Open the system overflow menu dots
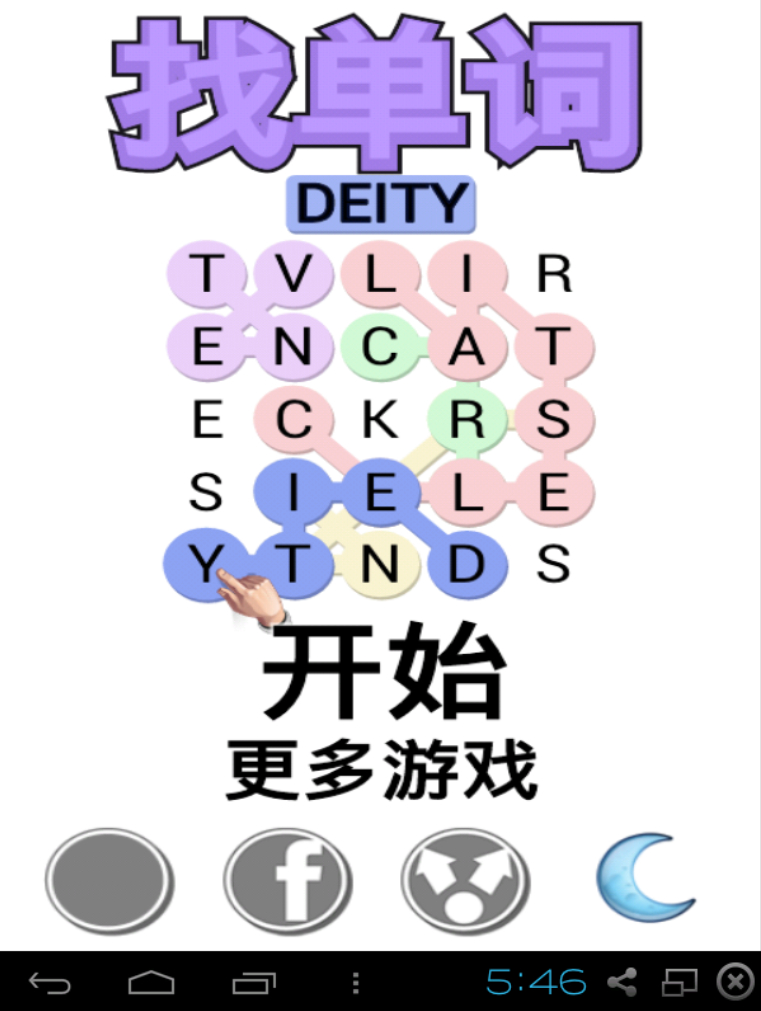 click(x=355, y=983)
